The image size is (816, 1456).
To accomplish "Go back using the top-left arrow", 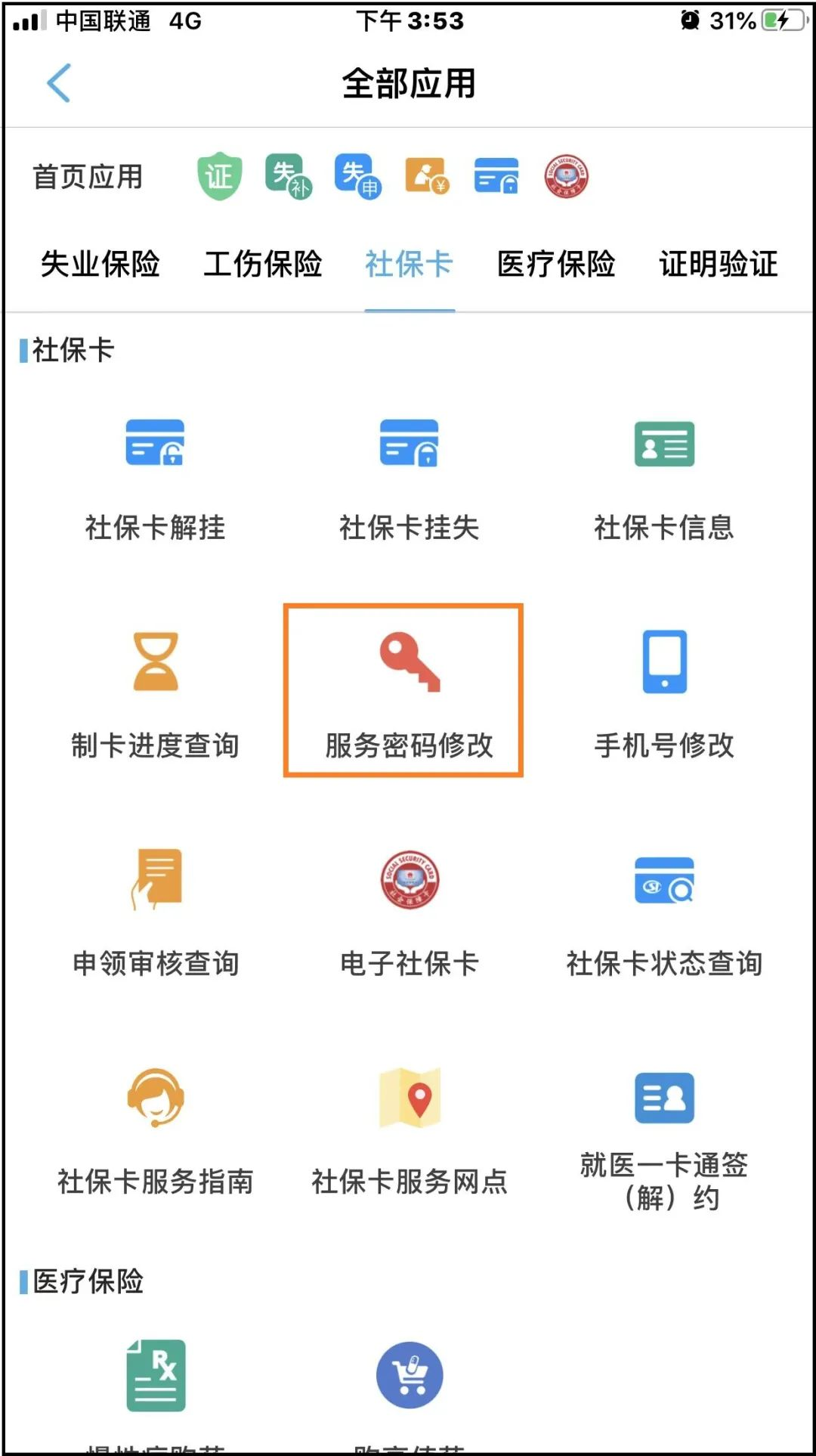I will click(x=59, y=83).
